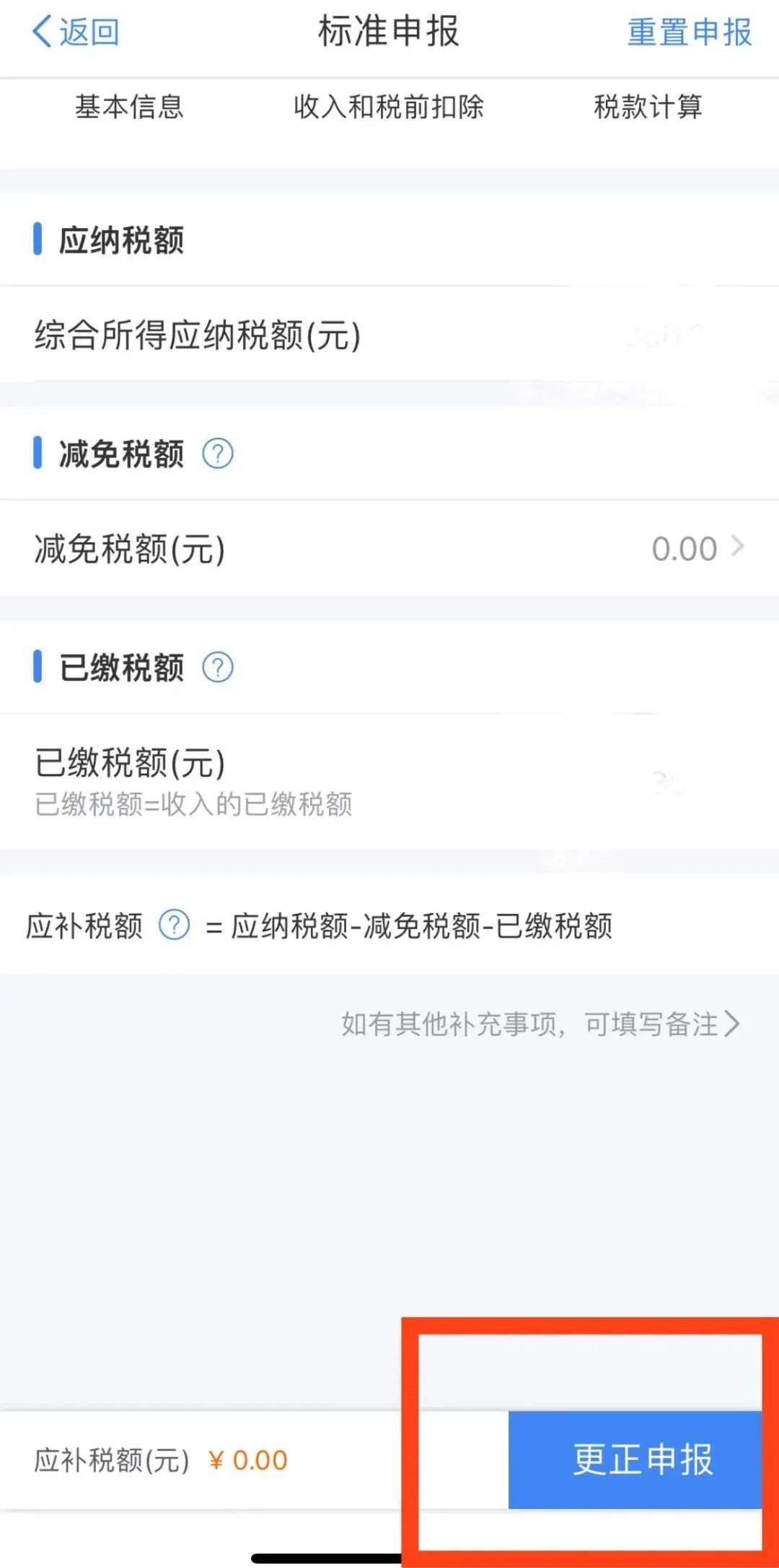The image size is (779, 1568).
Task: Go back via 返回
Action: coord(76,32)
